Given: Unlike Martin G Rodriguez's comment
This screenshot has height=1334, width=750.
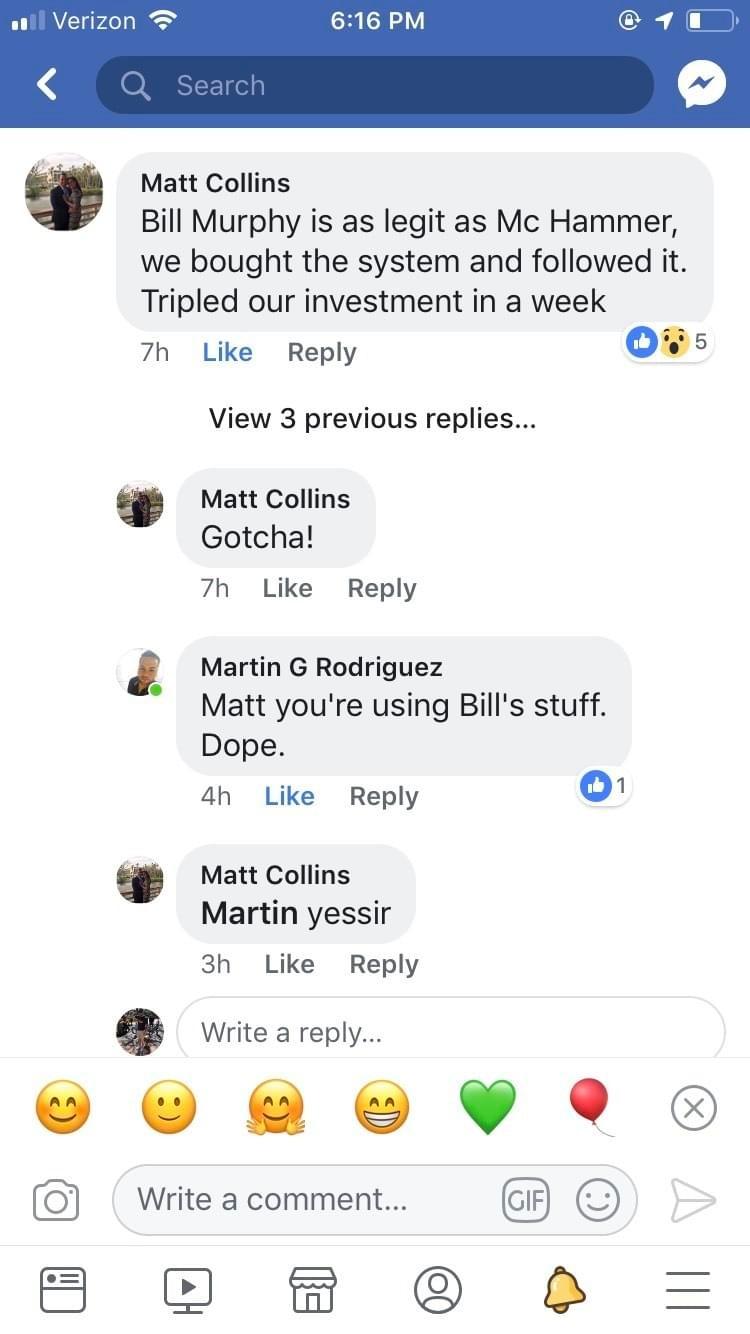Looking at the screenshot, I should tap(289, 796).
